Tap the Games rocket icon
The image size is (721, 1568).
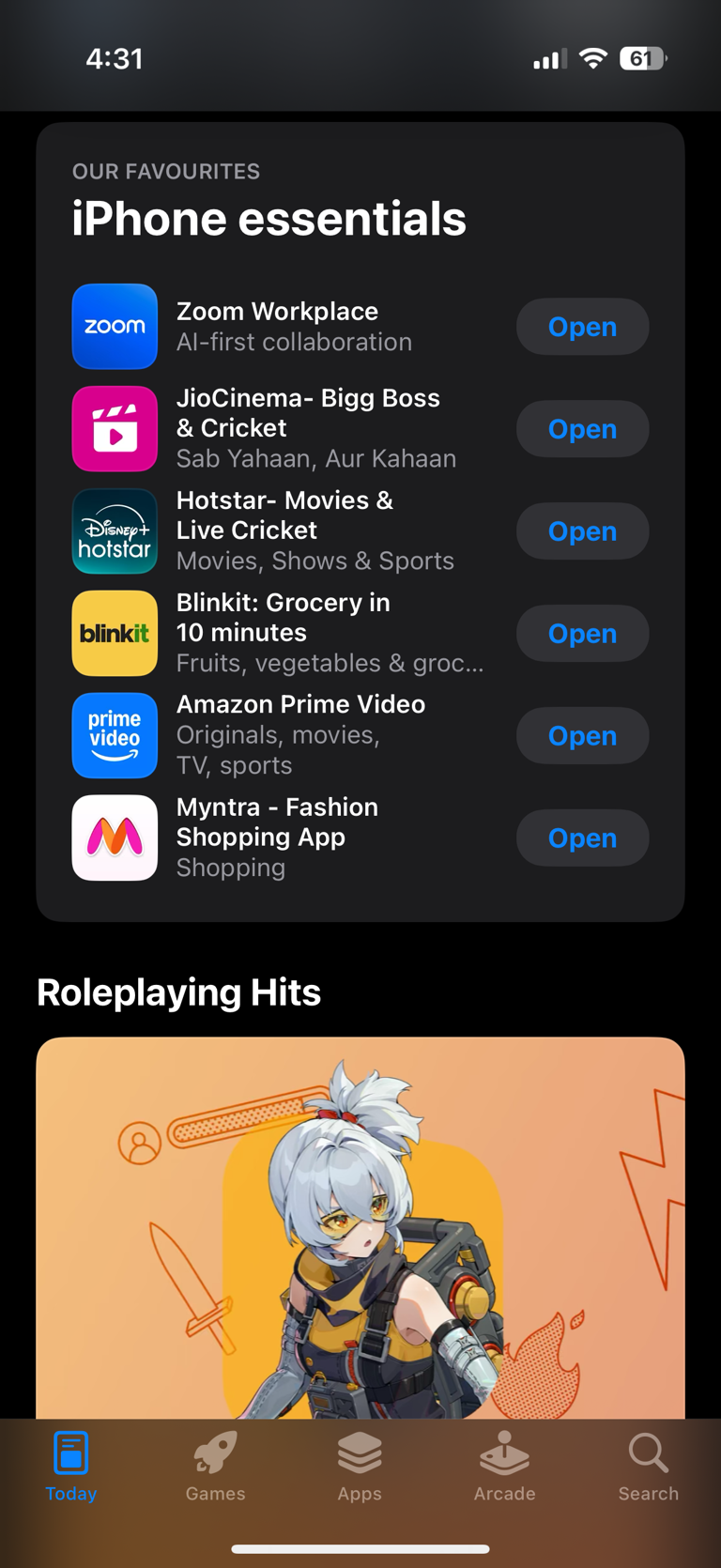215,1457
